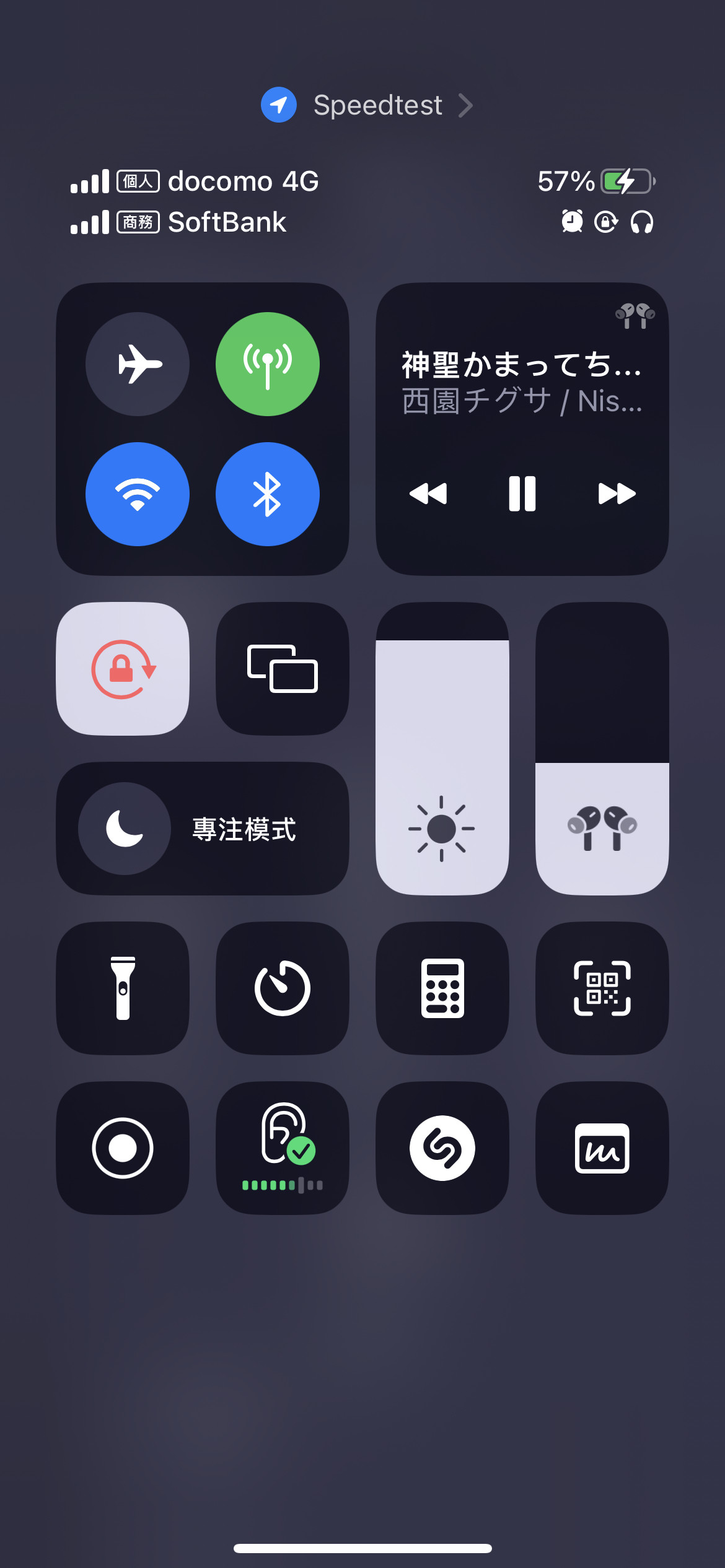This screenshot has width=725, height=1568.
Task: Open the QR code scanner
Action: (602, 988)
